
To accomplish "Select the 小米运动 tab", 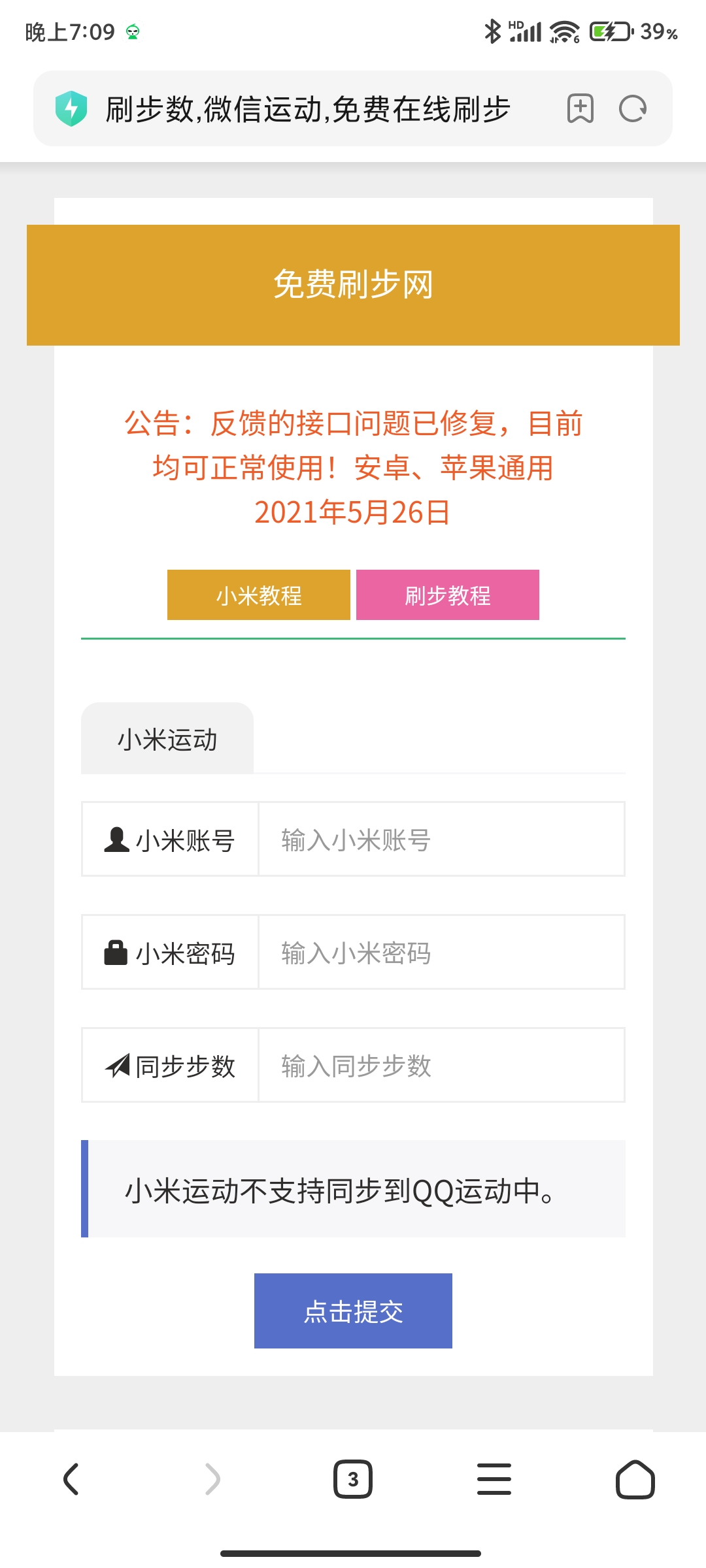I will click(x=167, y=740).
